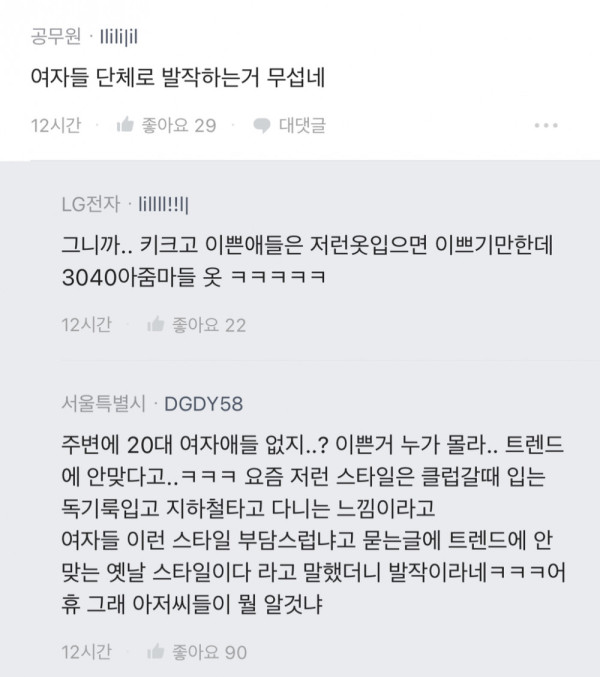600x677 pixels.
Task: Open the overflow menu on the 공무원 comment
Action: 546,125
